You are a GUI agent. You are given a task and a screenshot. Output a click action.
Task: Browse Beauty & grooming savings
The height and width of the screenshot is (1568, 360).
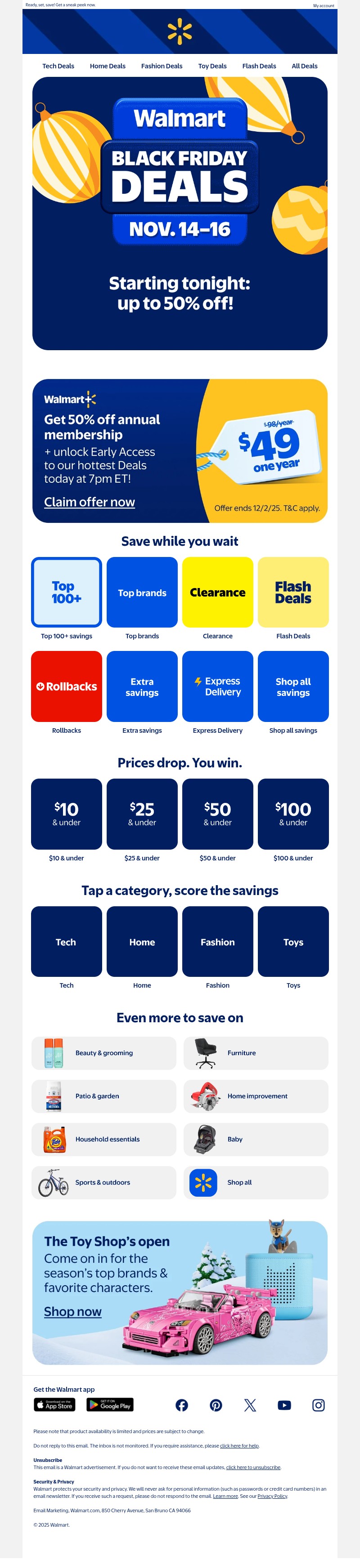pyautogui.click(x=103, y=1053)
